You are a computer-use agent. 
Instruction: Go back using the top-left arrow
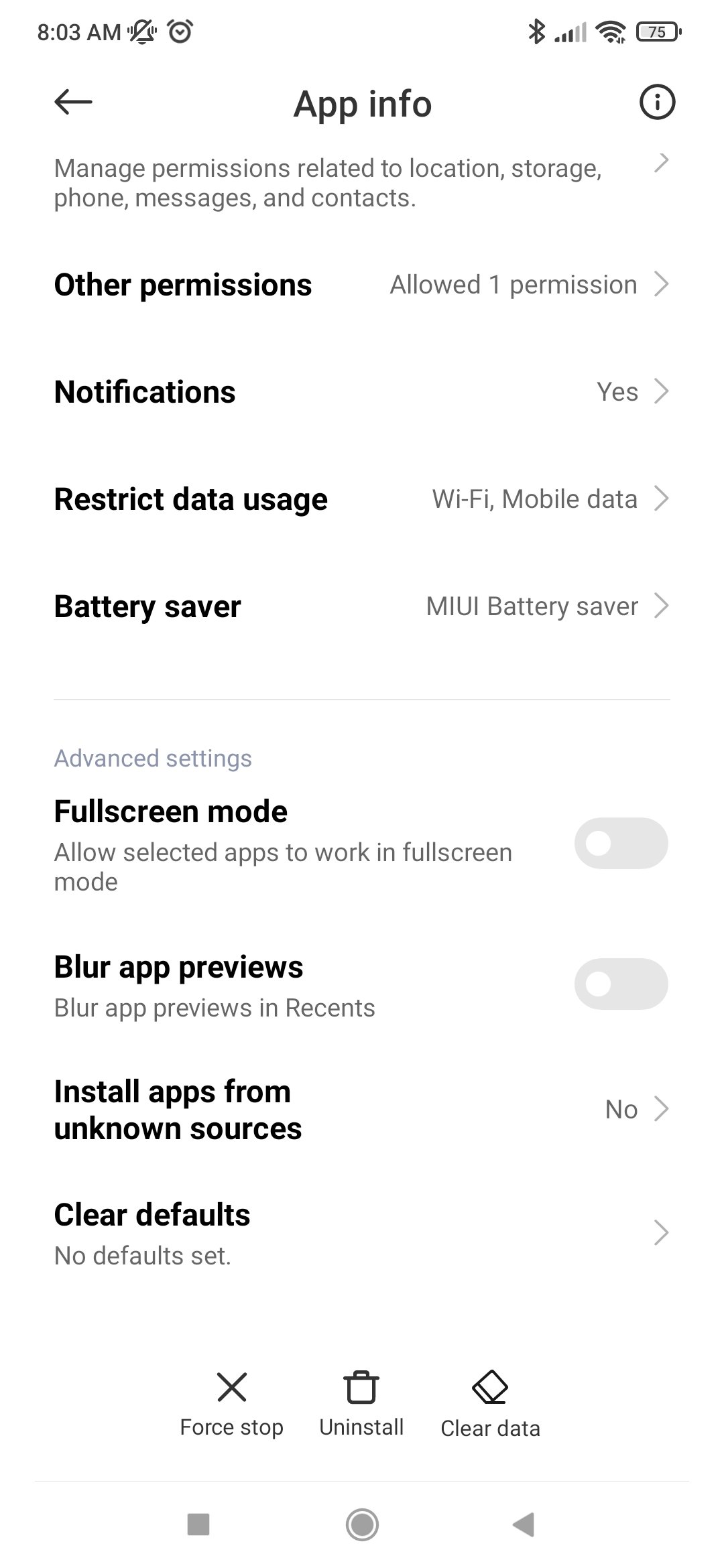[73, 102]
